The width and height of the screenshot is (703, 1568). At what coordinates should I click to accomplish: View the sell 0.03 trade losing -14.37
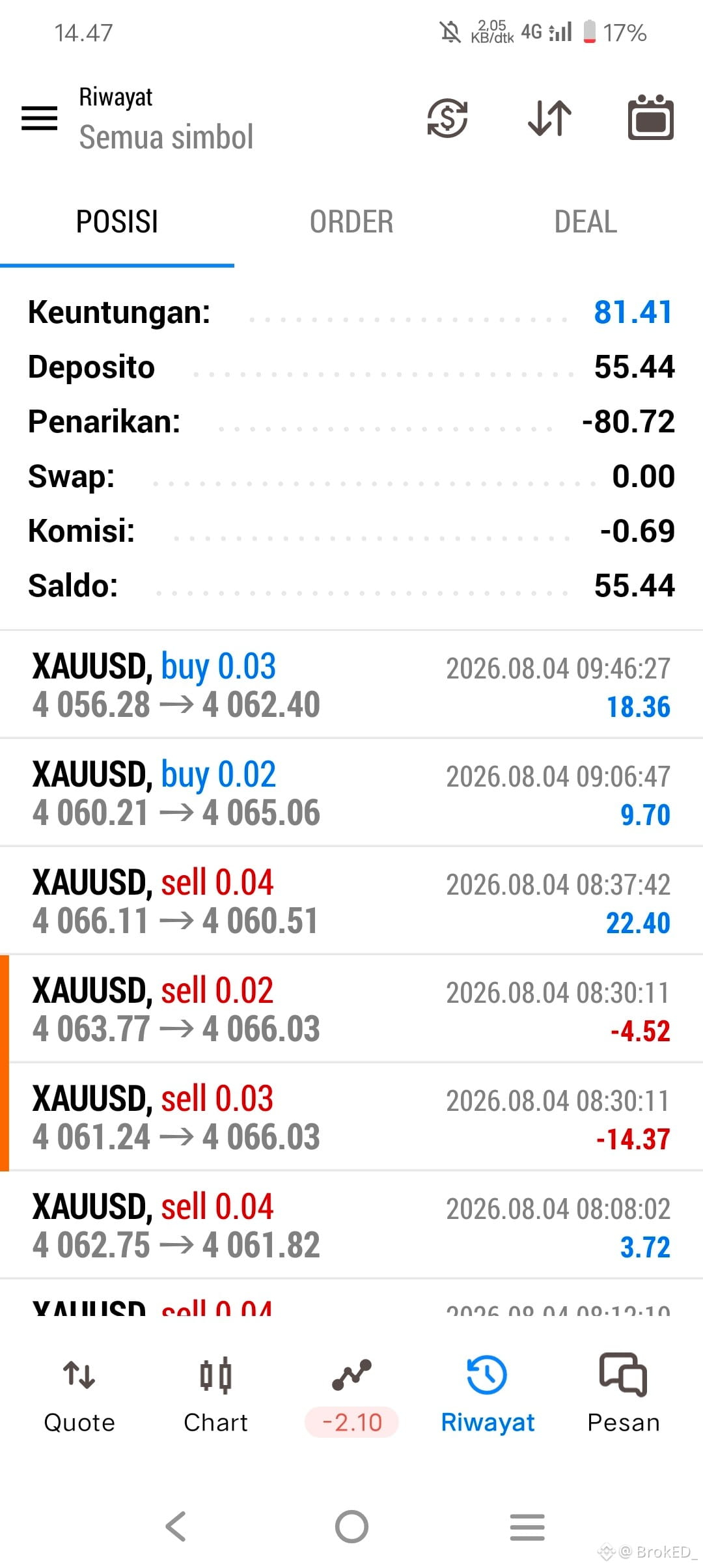351,1117
